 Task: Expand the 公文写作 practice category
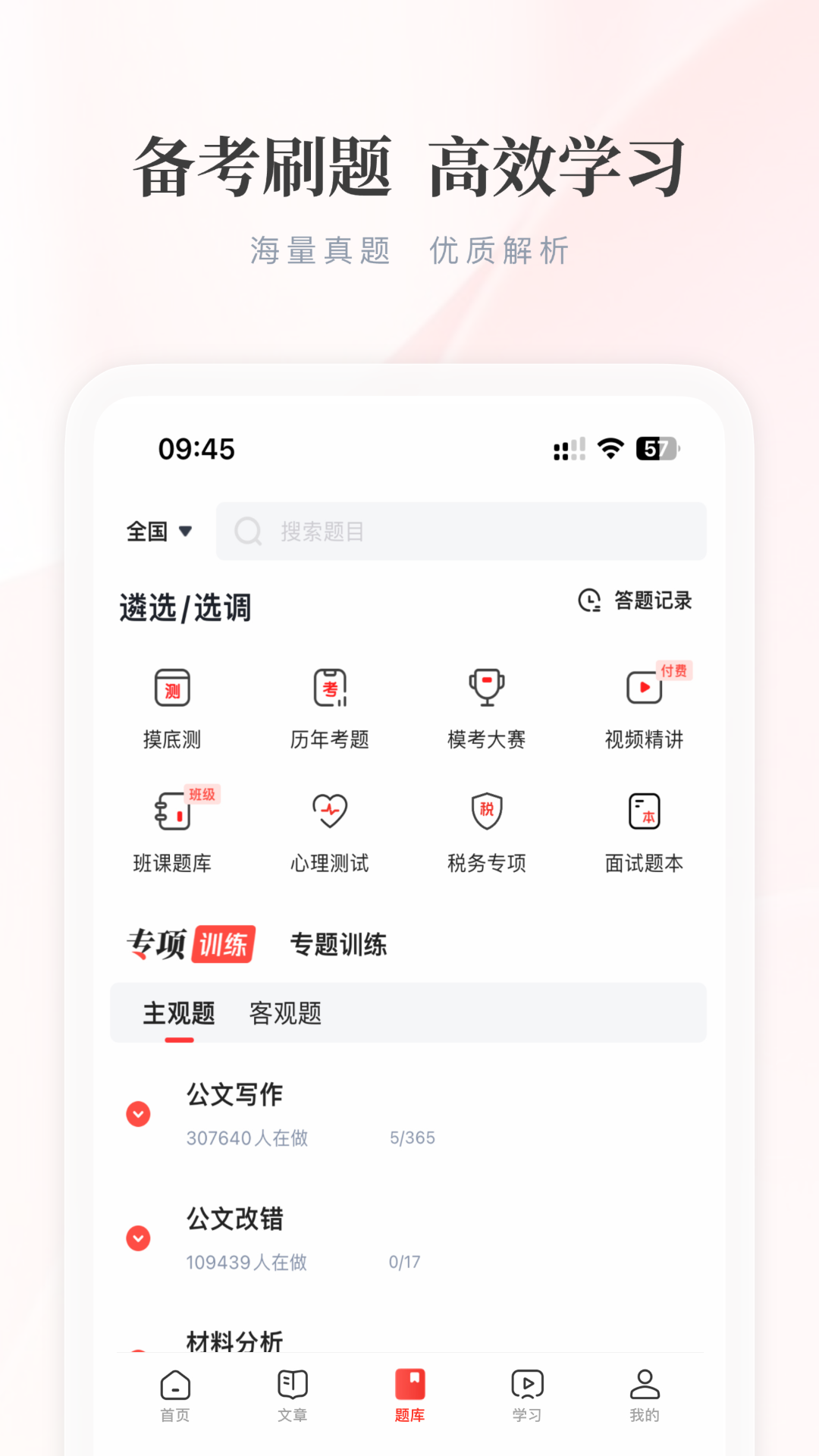(138, 1114)
